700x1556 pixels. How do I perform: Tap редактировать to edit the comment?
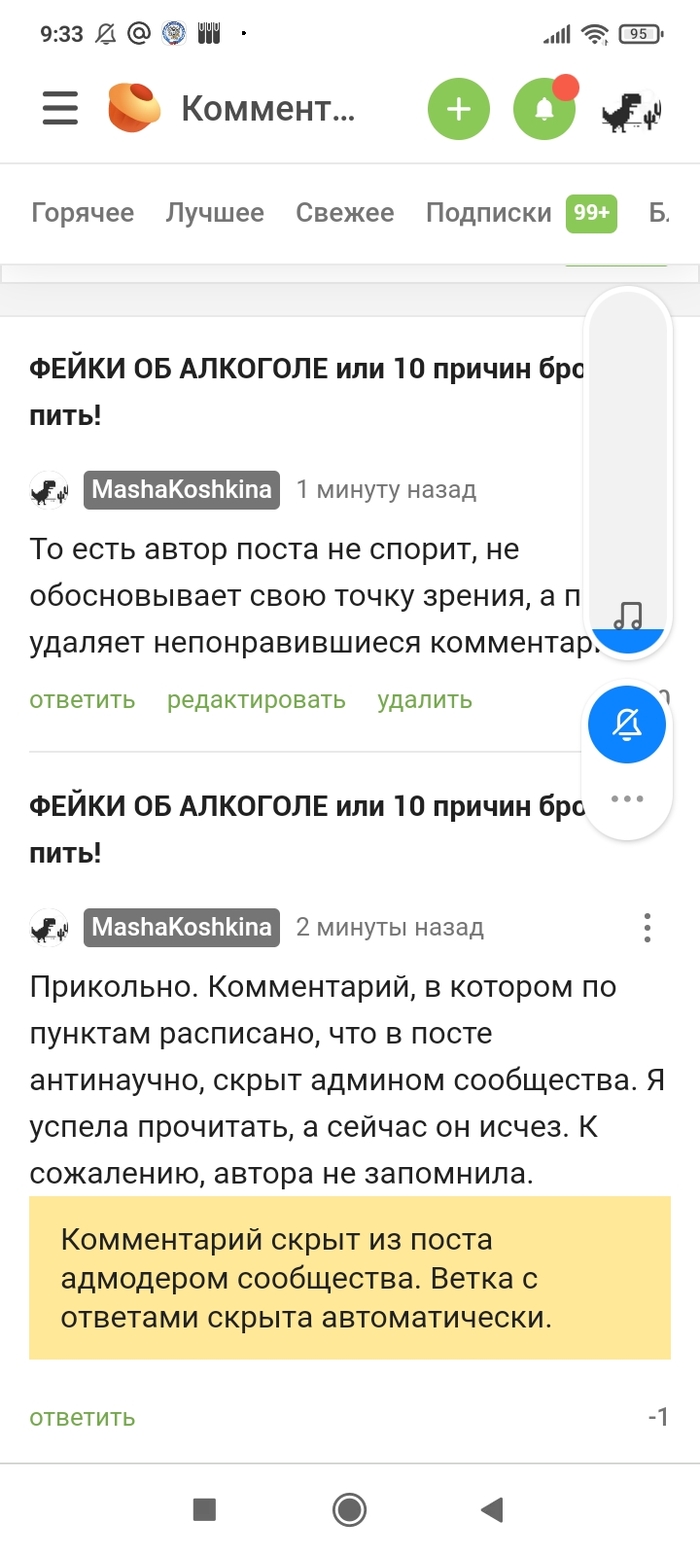tap(256, 700)
